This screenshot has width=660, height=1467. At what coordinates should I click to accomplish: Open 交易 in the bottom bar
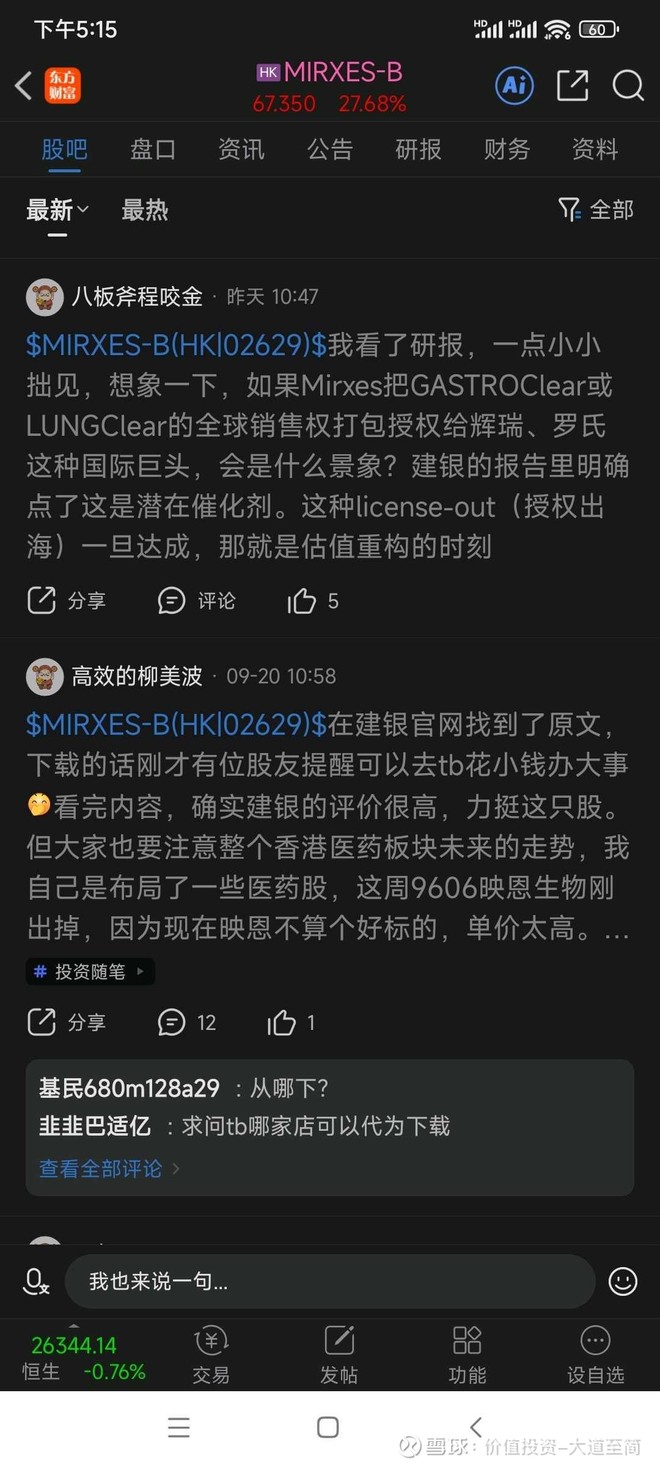211,1355
